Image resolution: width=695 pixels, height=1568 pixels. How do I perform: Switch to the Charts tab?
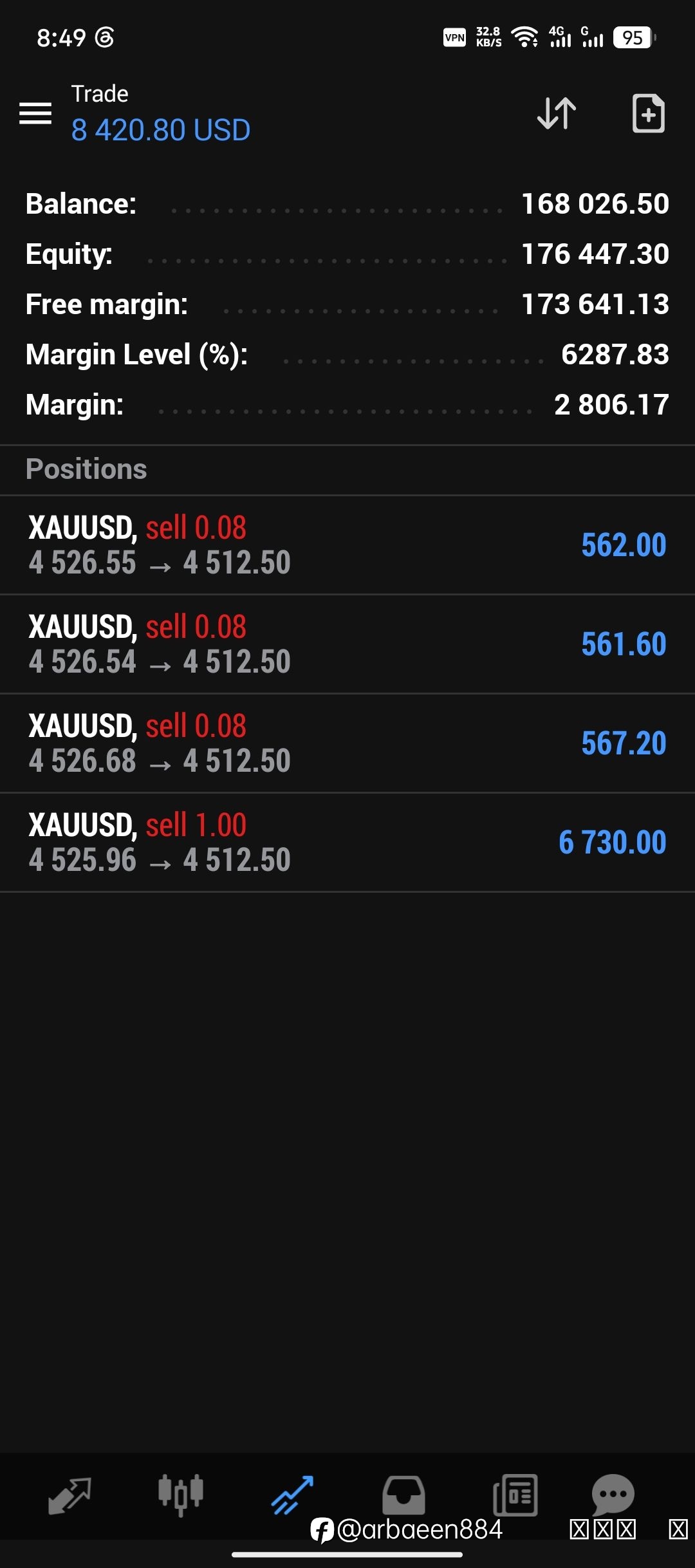(181, 1495)
